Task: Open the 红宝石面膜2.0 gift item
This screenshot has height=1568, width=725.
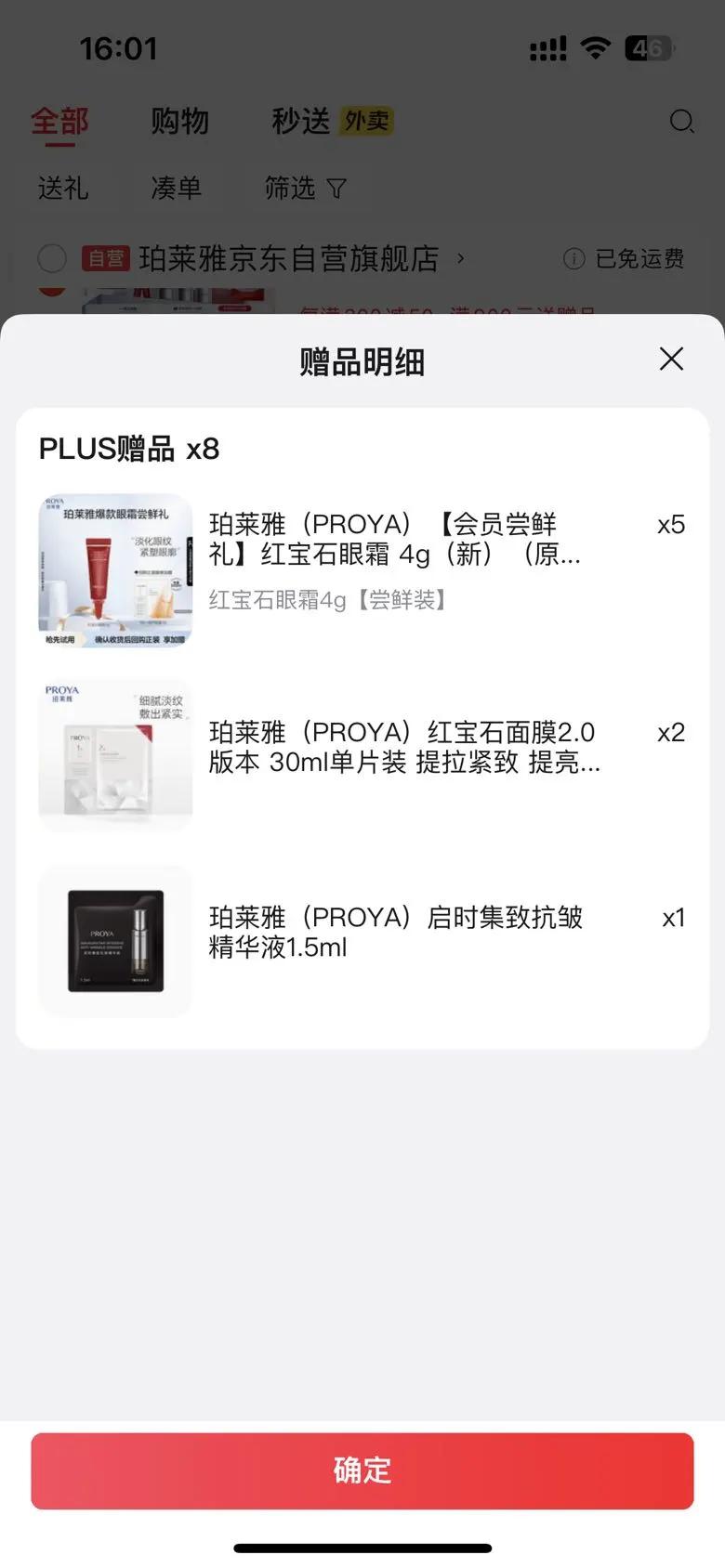Action: point(403,747)
